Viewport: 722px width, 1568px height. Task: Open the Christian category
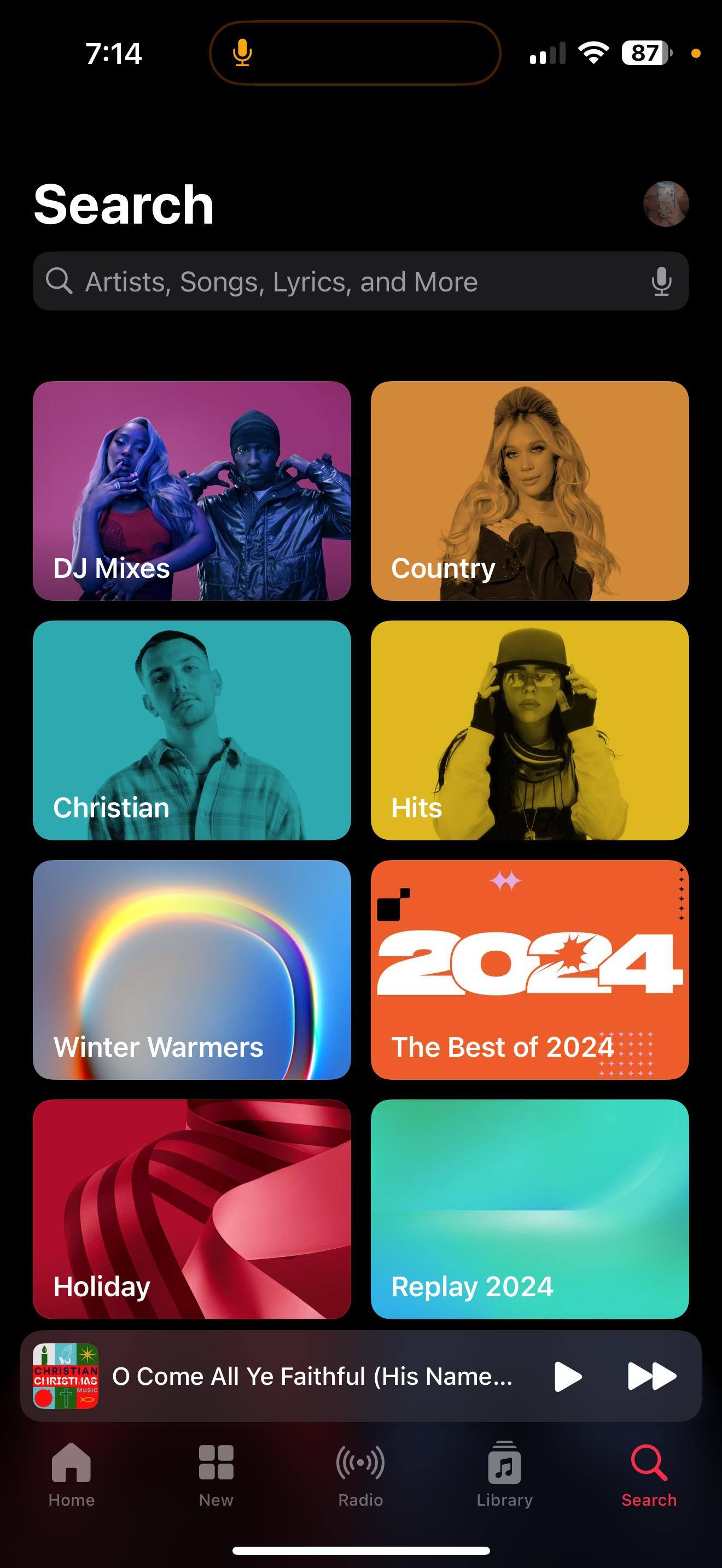(x=192, y=730)
